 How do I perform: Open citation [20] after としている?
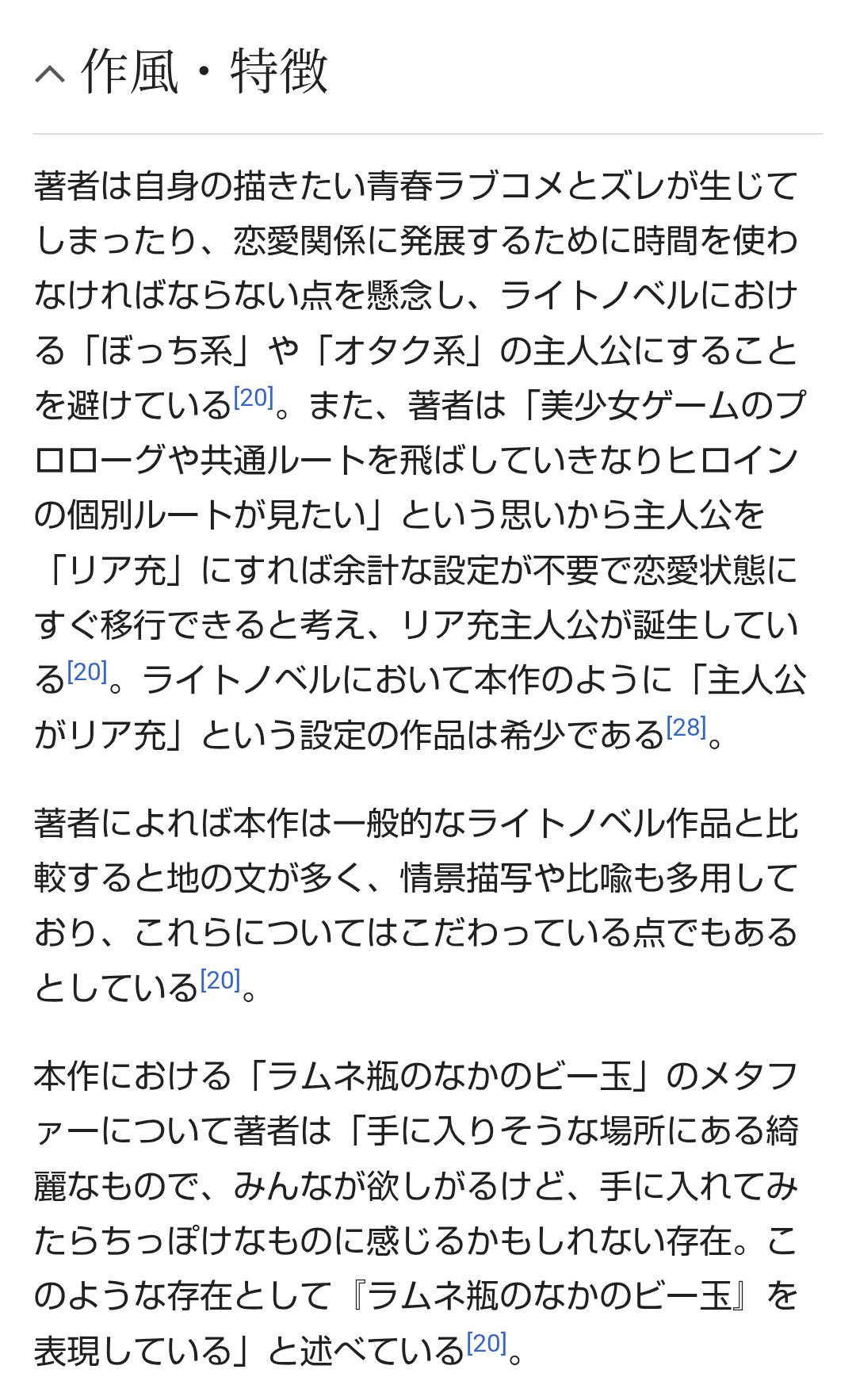tap(220, 981)
